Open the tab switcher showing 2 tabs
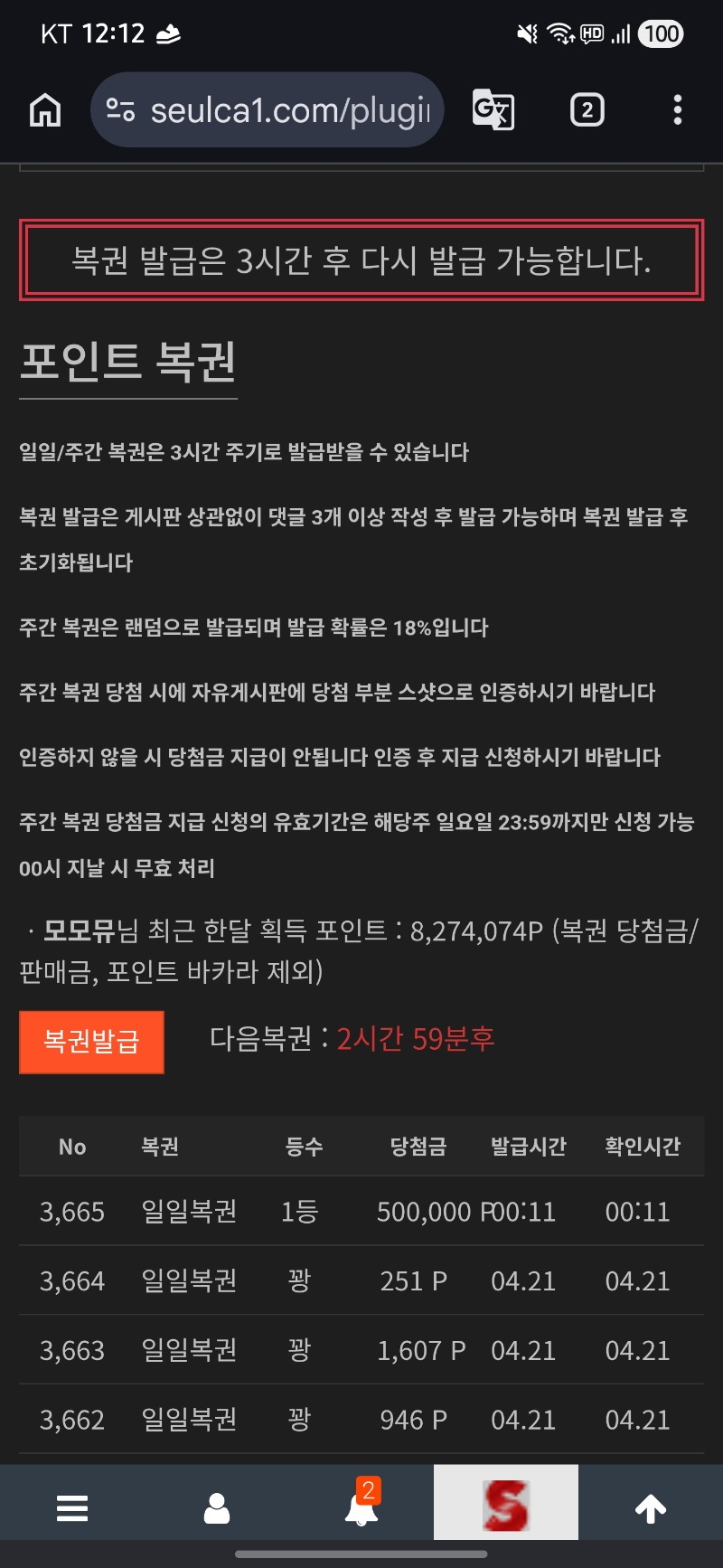The height and width of the screenshot is (1568, 723). (587, 110)
